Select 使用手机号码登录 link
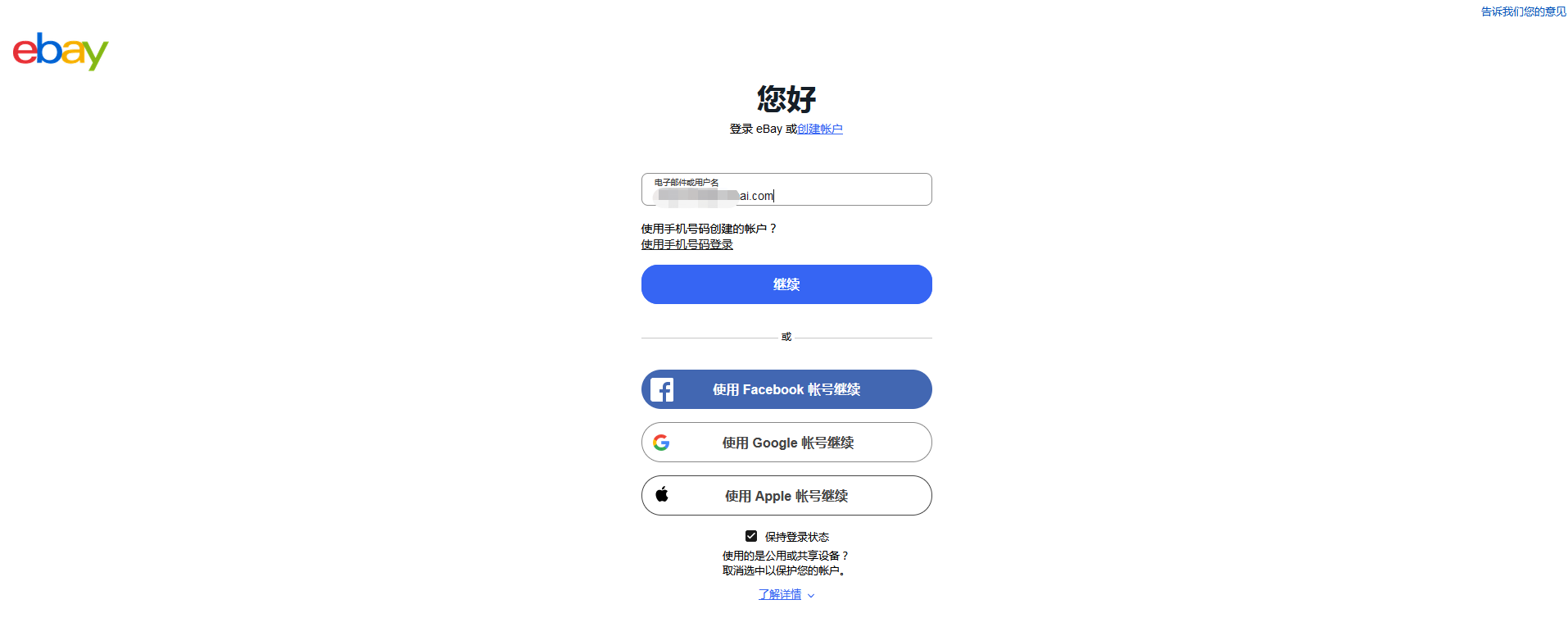Screen dimensions: 1568x636 tap(687, 244)
